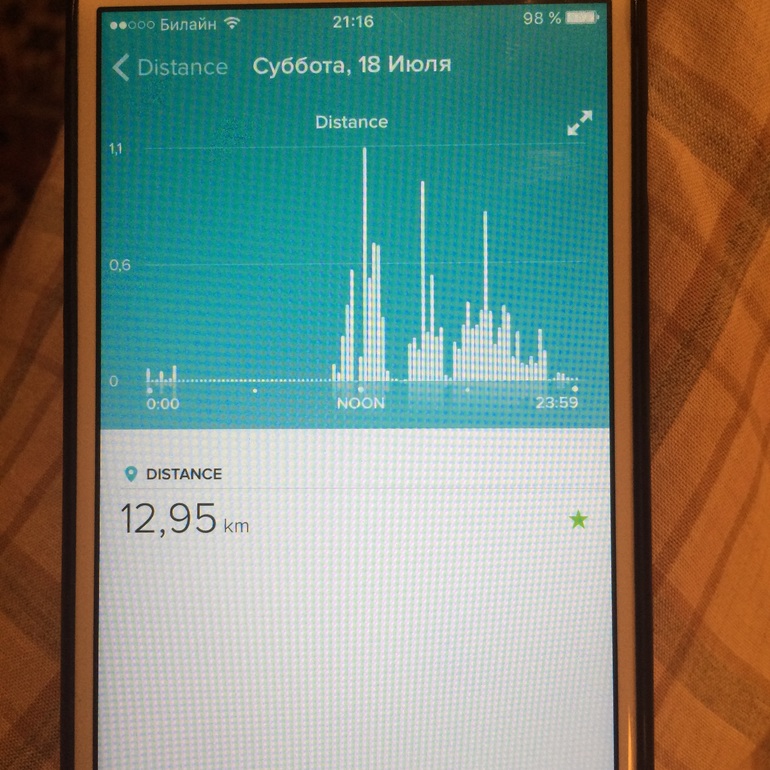Go back to the Distance screen
Image resolution: width=770 pixels, height=770 pixels.
[170, 67]
